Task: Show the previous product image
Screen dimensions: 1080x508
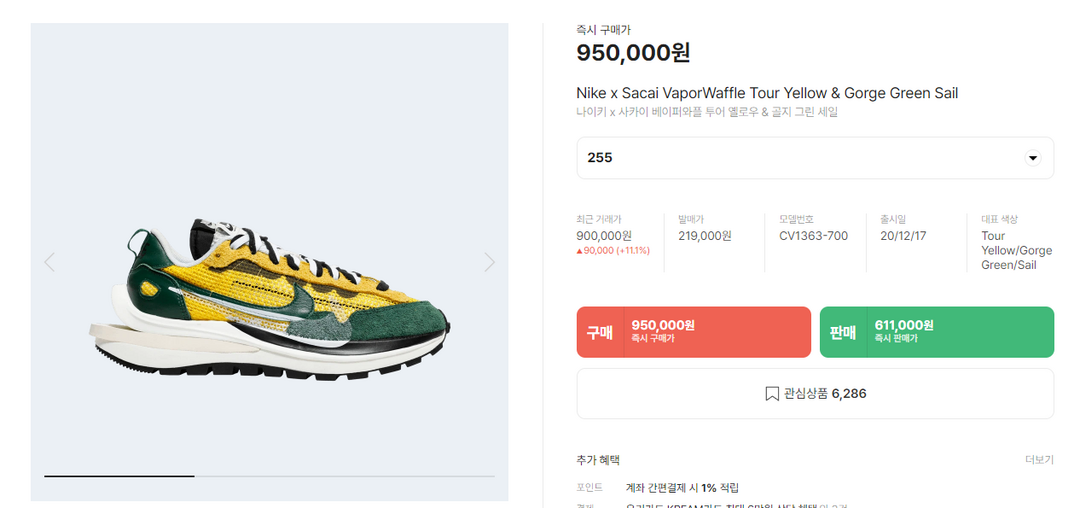Action: [49, 262]
